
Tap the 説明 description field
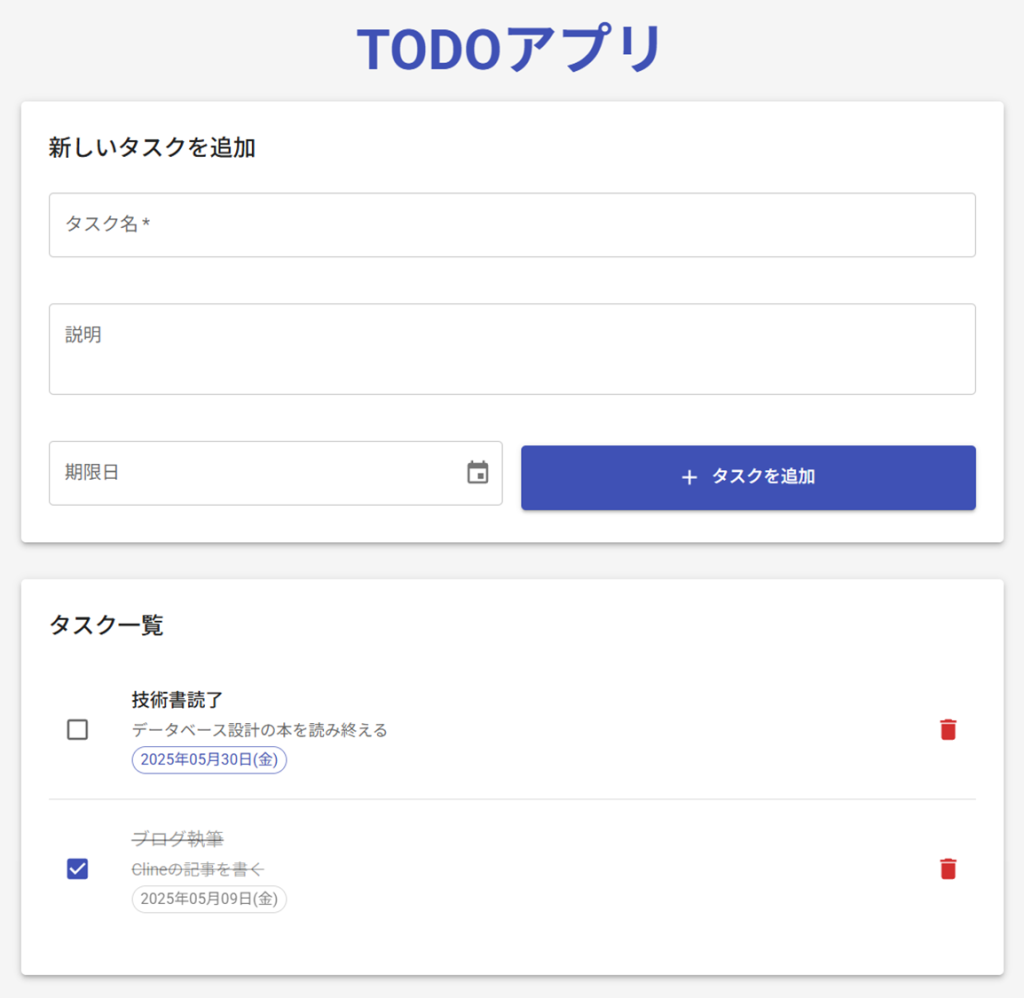512,348
